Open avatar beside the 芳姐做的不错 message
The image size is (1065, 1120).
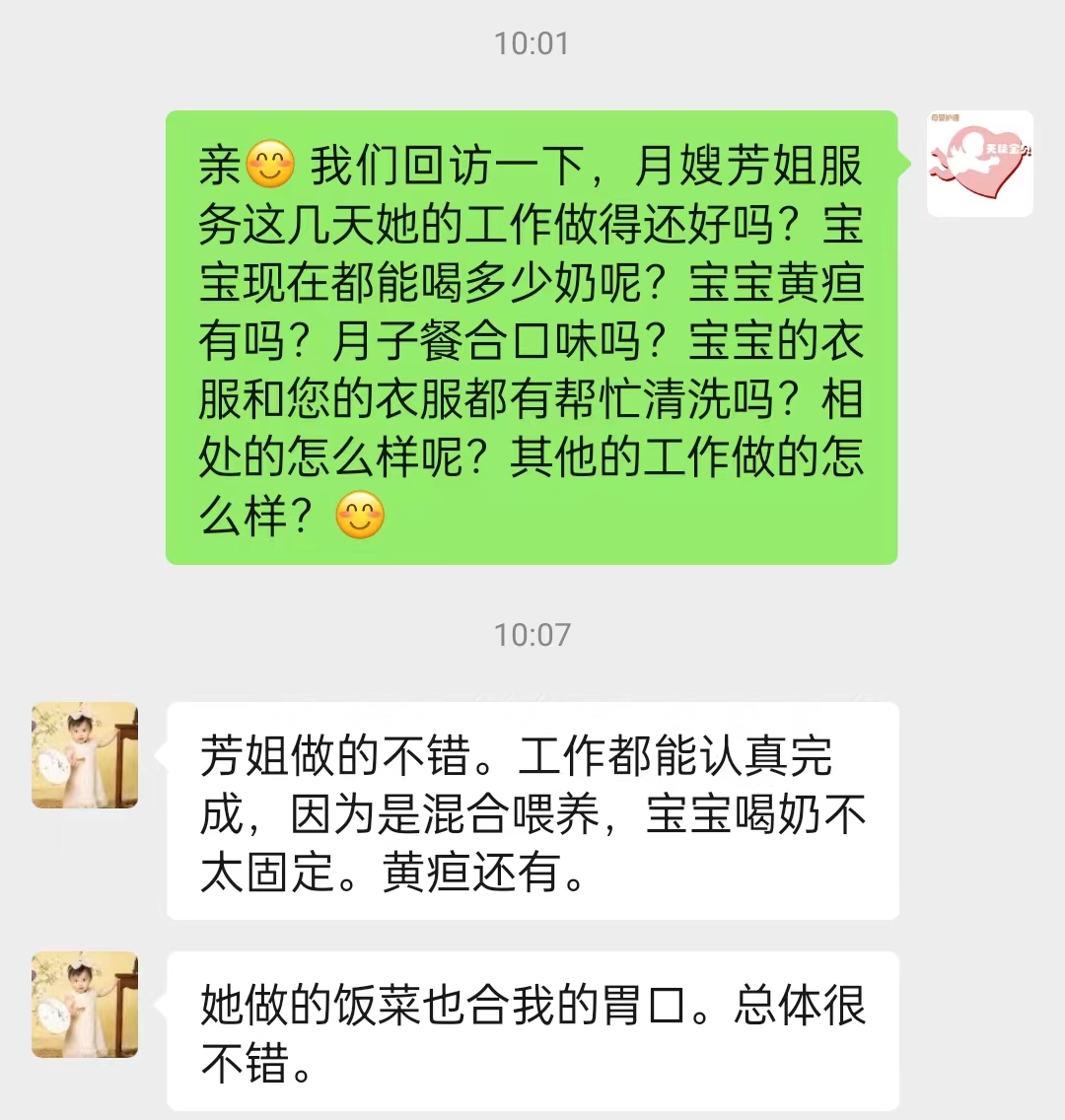click(x=85, y=755)
